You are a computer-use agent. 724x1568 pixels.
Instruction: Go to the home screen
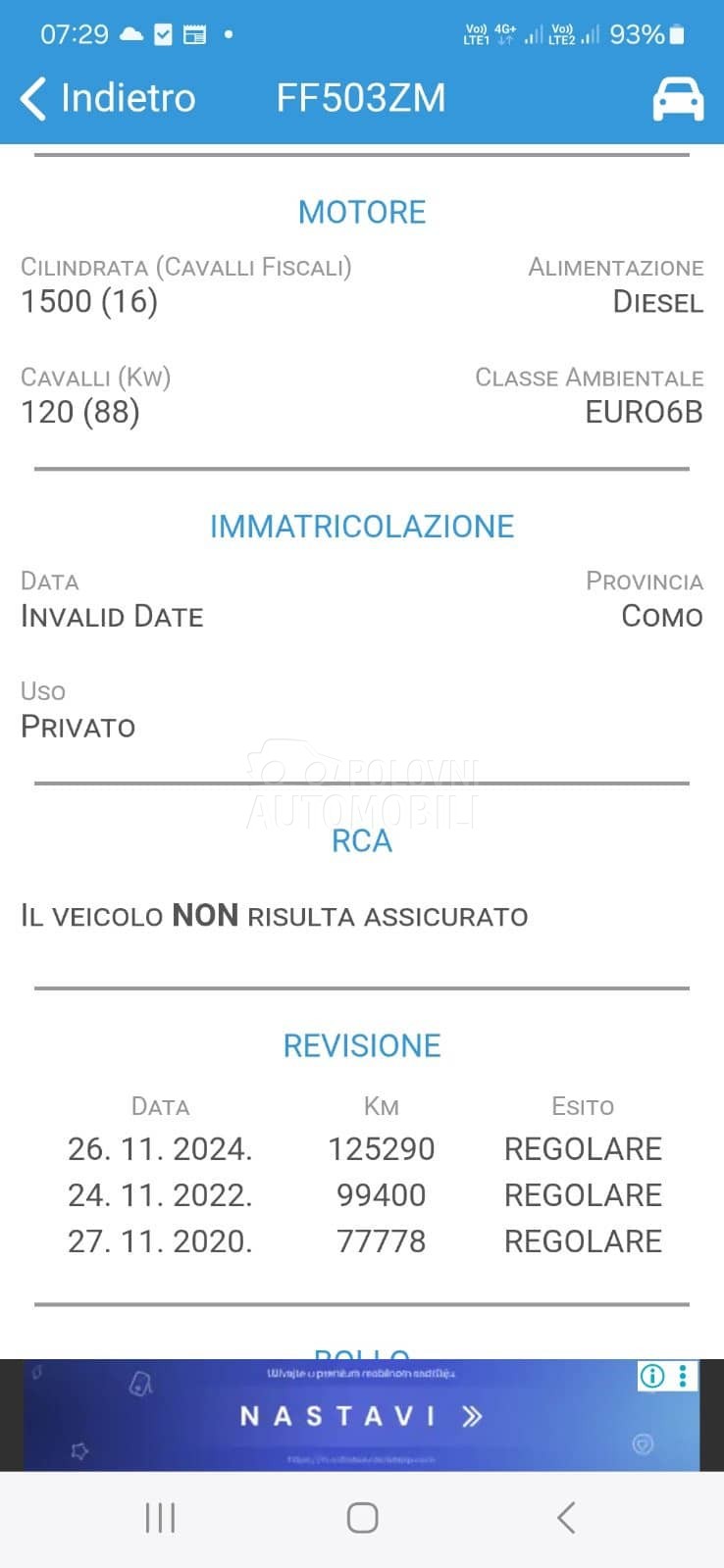(x=362, y=1517)
